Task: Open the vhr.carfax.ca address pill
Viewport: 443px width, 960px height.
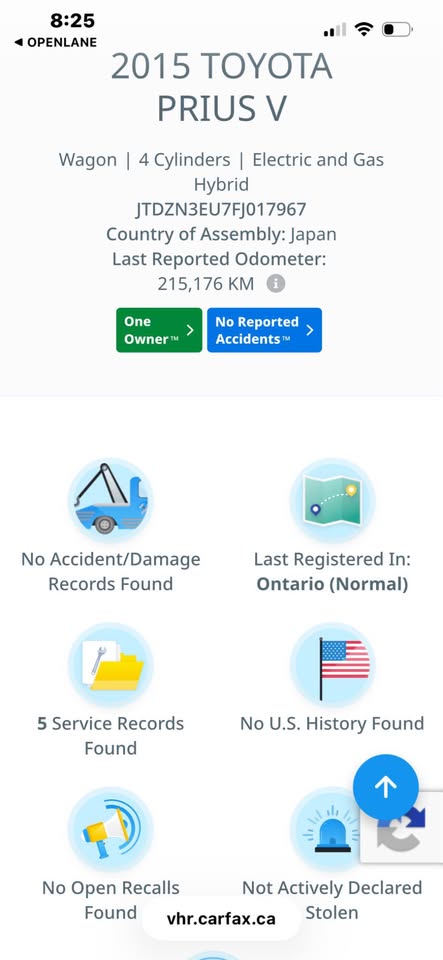Action: coord(221,918)
